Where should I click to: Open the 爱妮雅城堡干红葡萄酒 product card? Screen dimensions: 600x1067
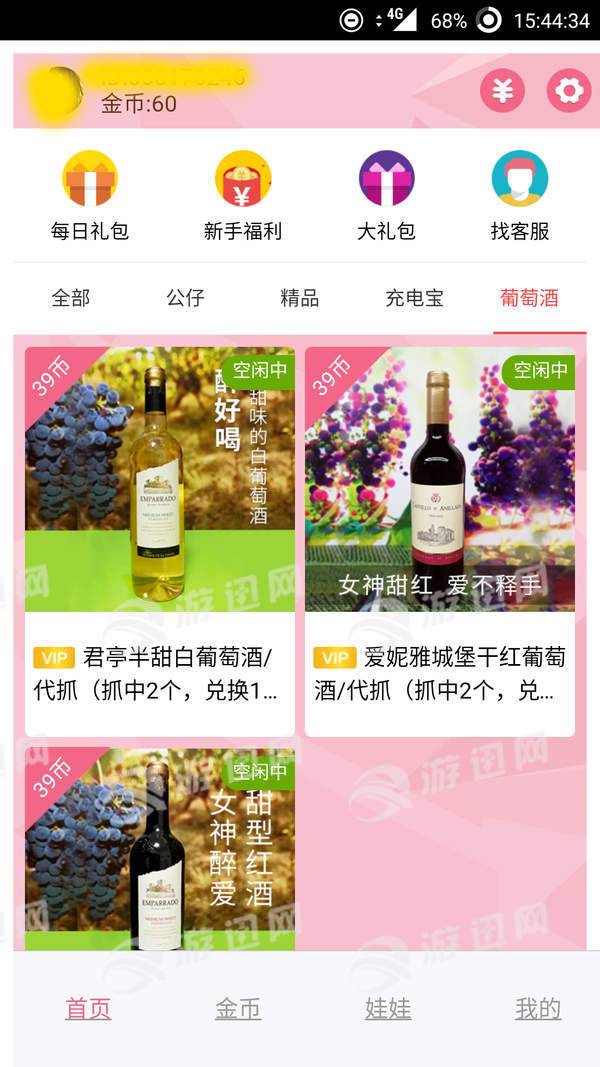440,541
